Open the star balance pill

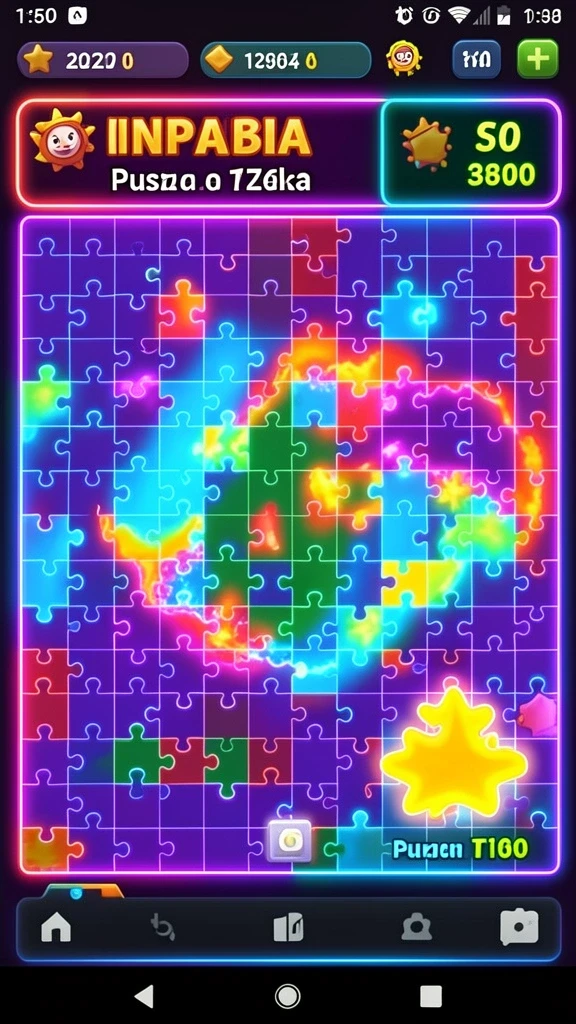pyautogui.click(x=103, y=61)
